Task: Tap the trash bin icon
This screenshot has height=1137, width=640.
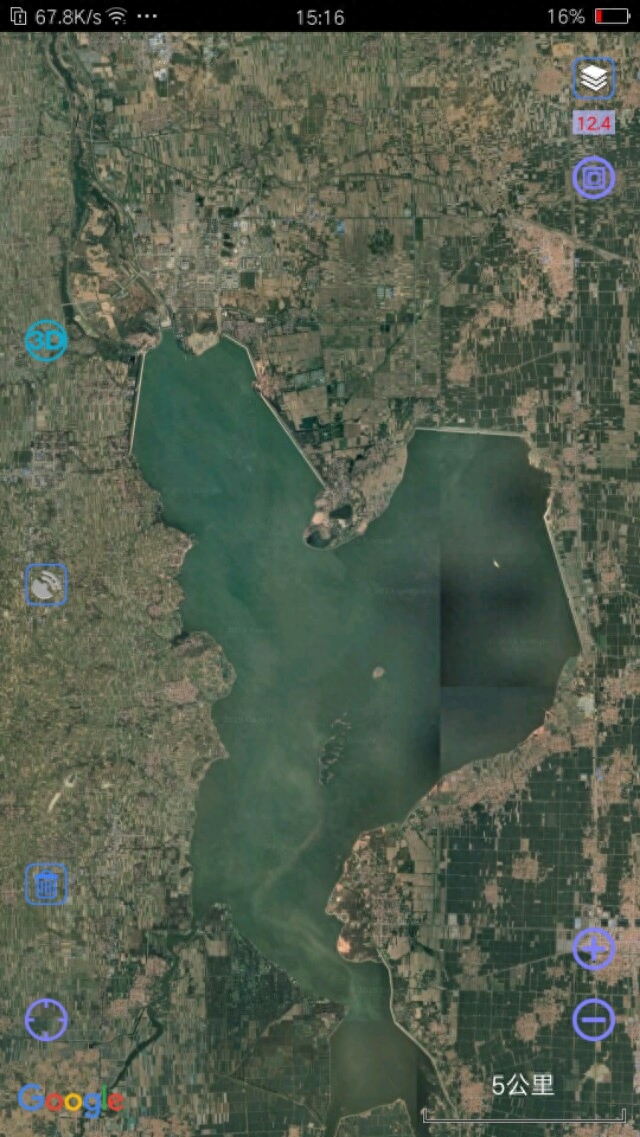Action: pos(46,884)
